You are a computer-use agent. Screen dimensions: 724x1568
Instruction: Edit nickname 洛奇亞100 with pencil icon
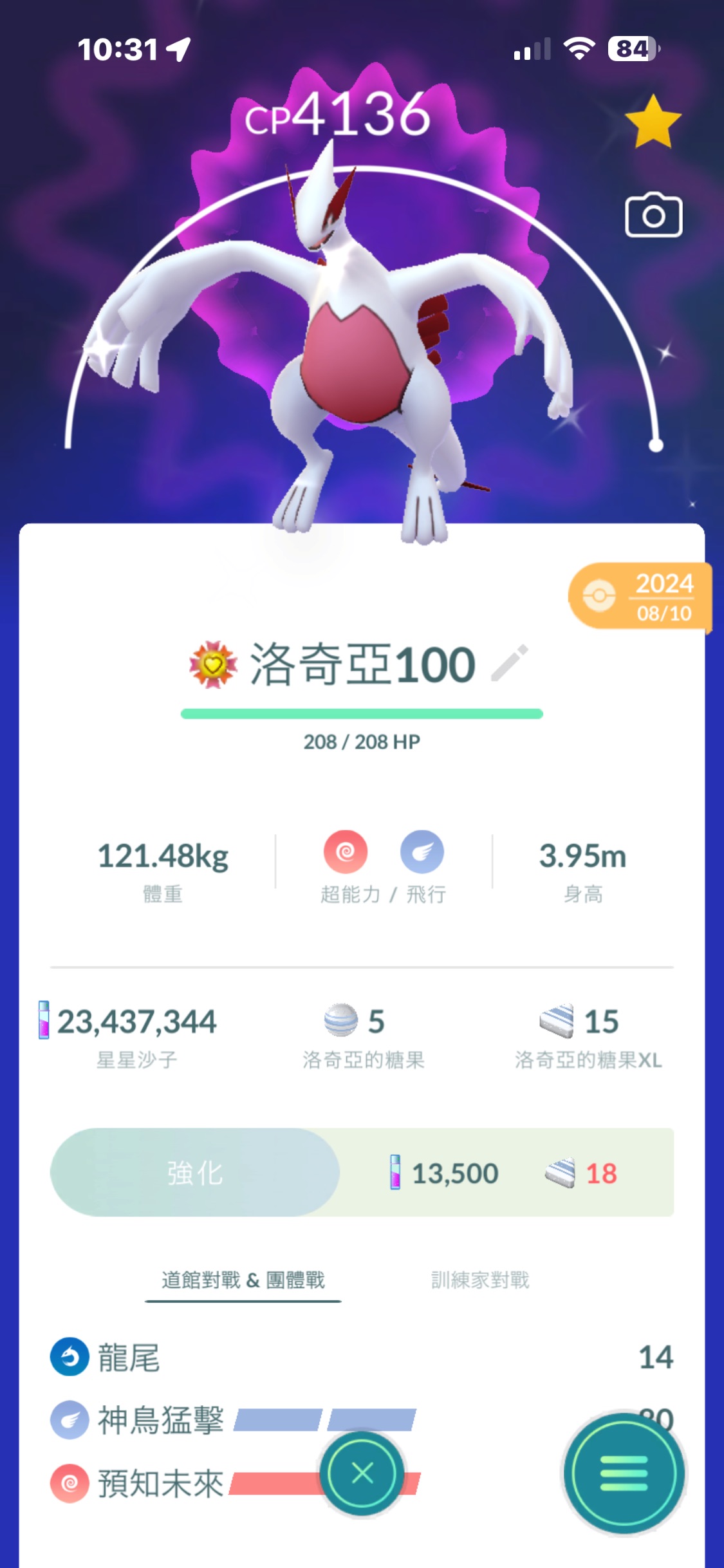509,662
